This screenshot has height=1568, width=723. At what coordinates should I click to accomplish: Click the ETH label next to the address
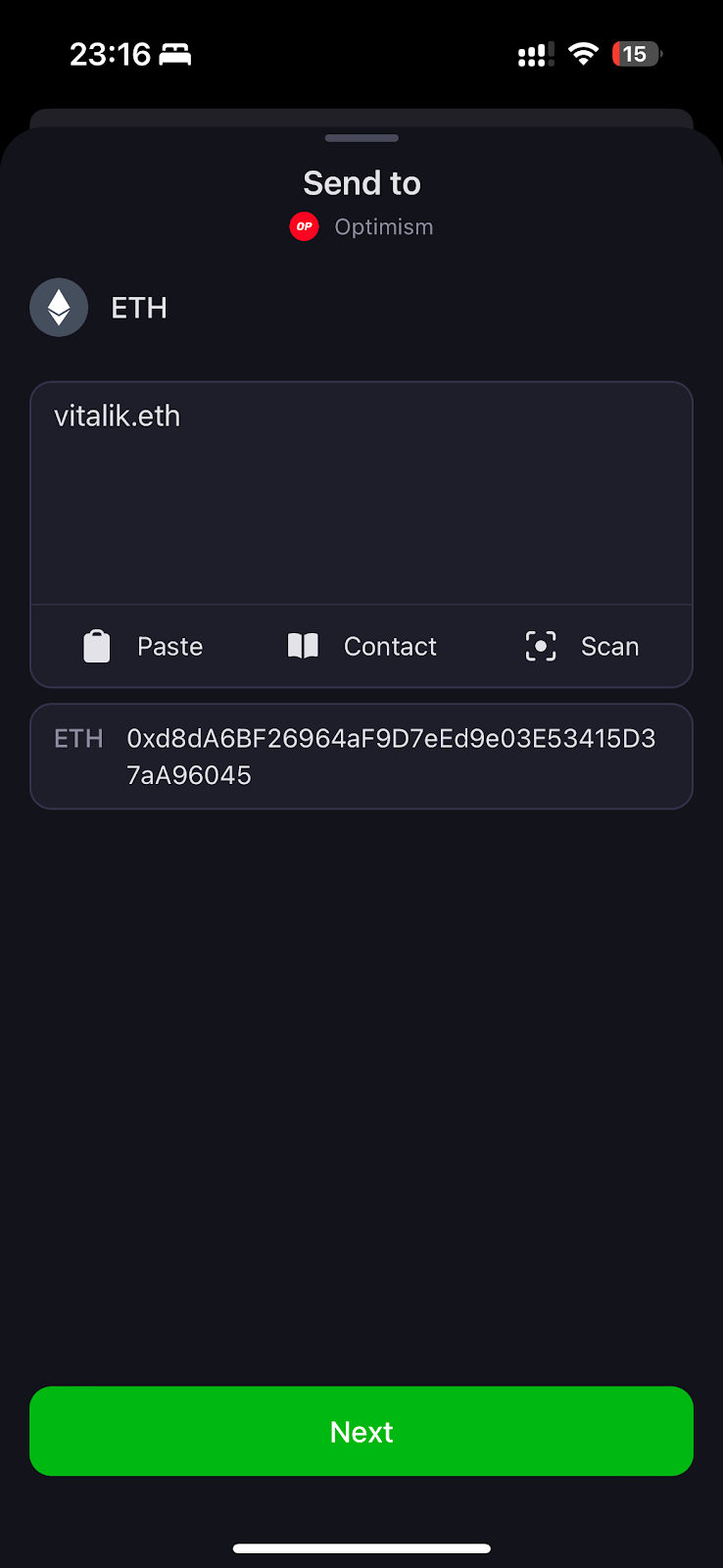(x=78, y=738)
